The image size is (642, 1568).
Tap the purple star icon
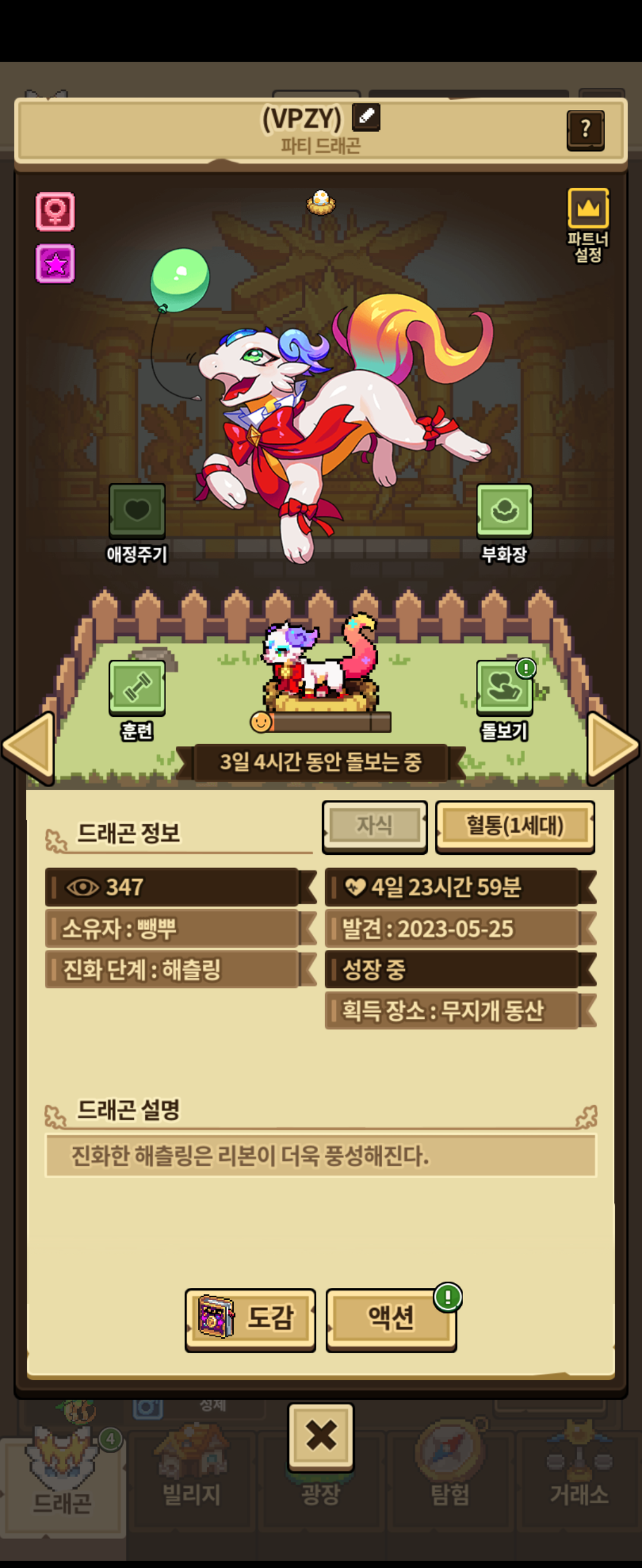click(x=55, y=264)
